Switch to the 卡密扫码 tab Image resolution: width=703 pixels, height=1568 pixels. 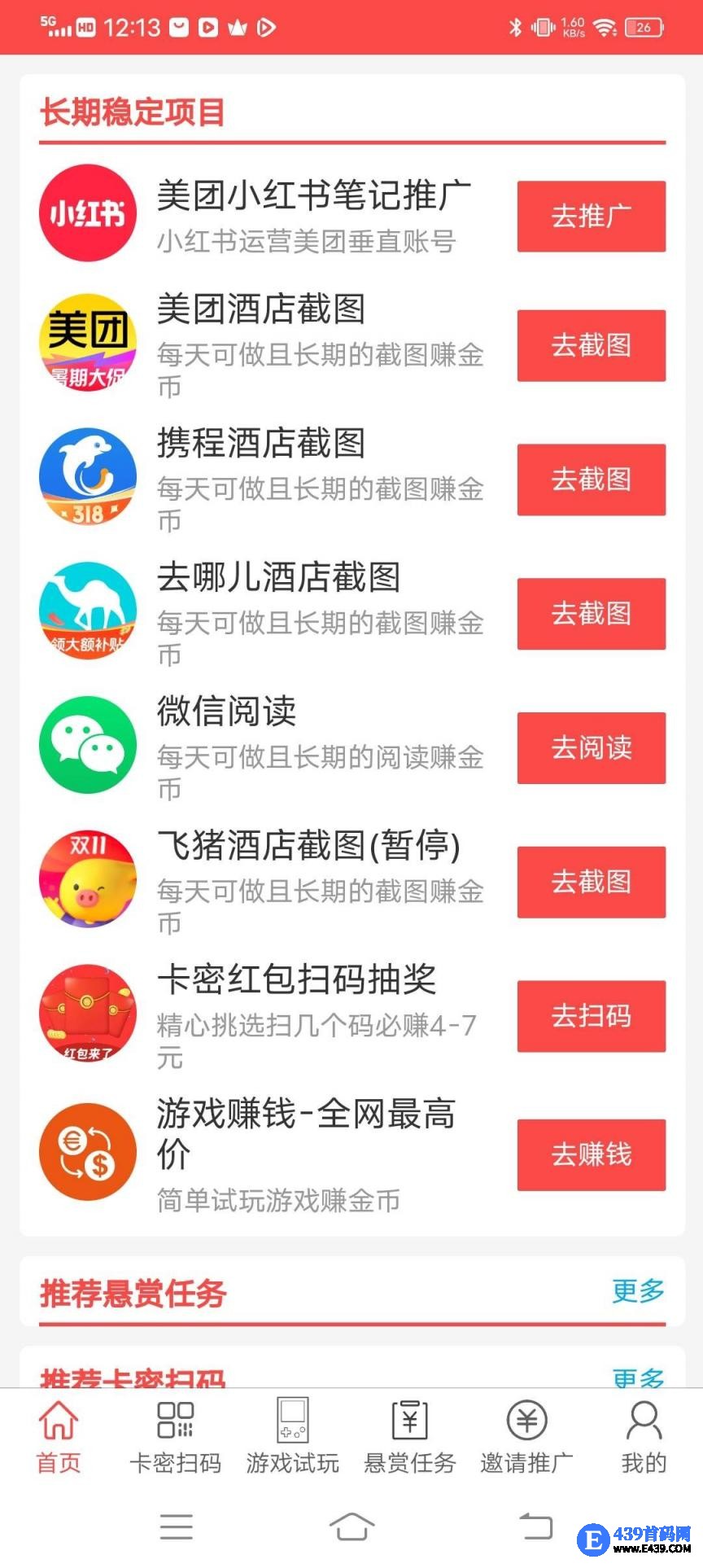[175, 1438]
